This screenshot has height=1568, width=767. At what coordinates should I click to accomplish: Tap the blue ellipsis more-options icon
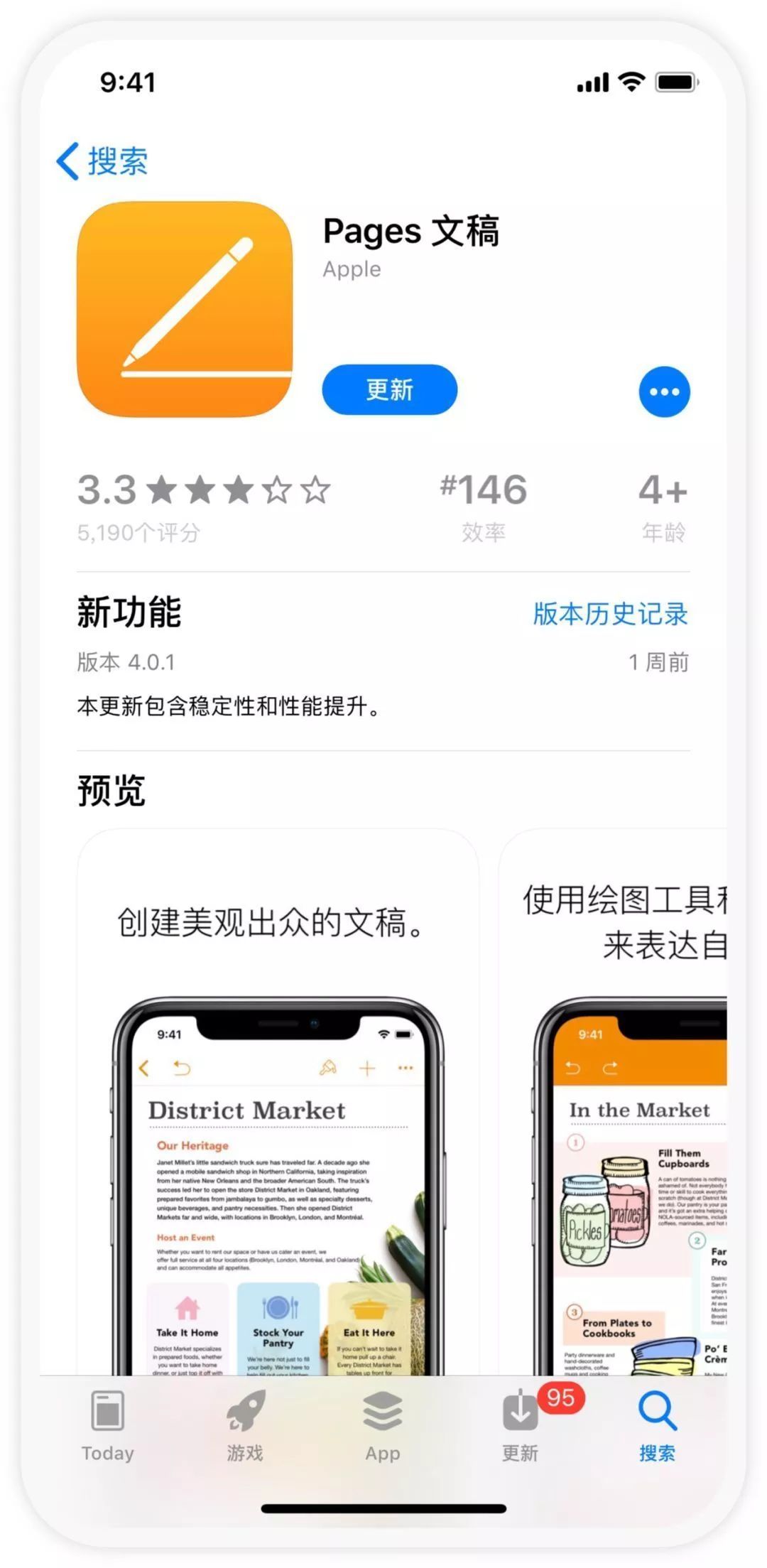point(663,391)
